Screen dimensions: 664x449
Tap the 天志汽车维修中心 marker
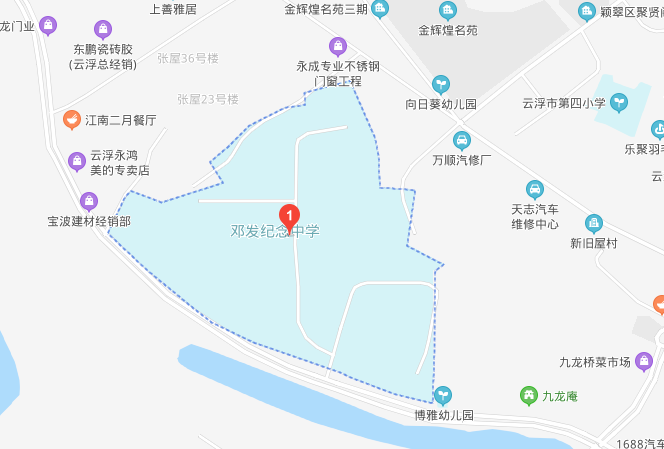click(535, 189)
